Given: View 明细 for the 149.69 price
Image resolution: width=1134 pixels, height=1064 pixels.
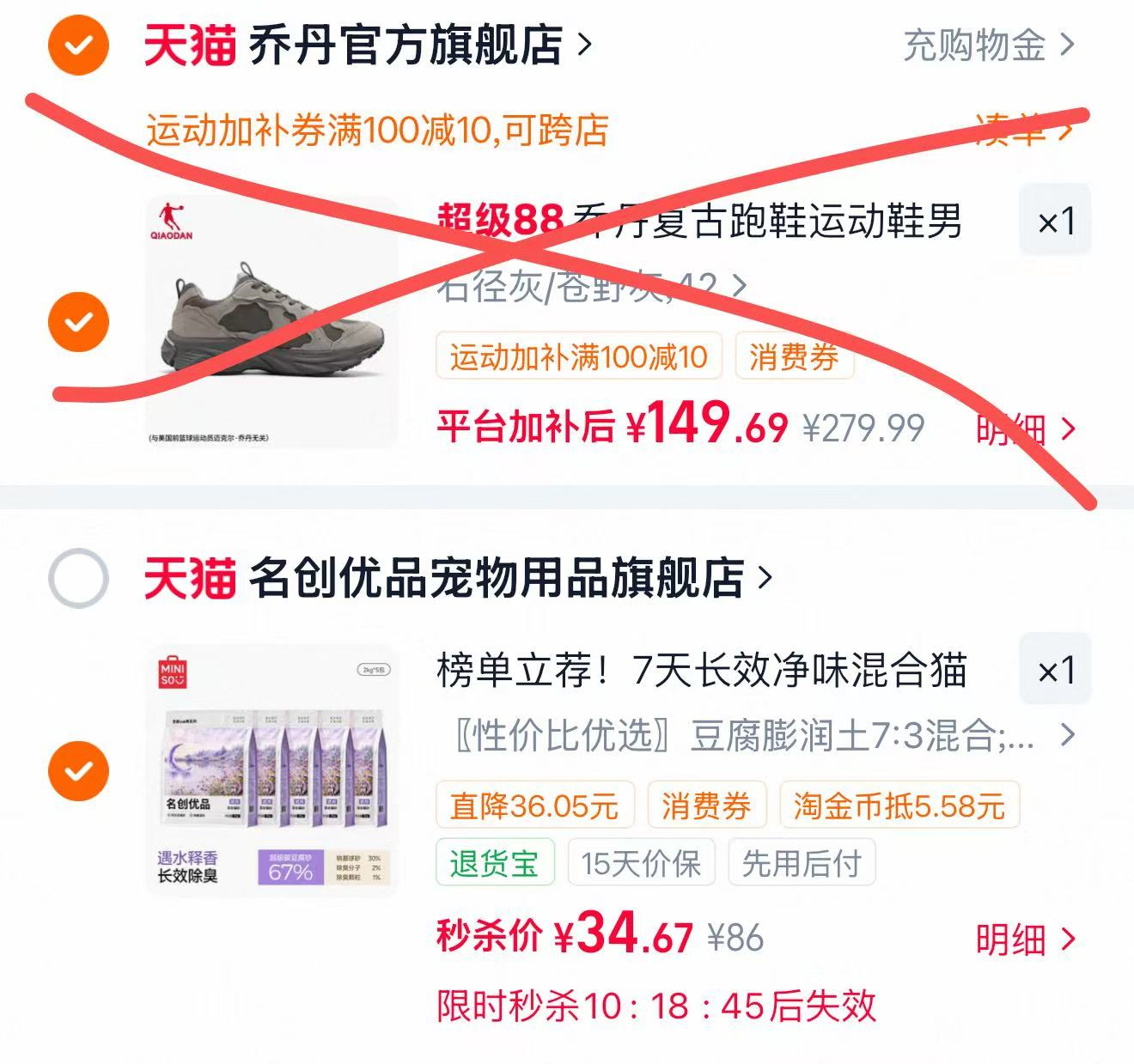Looking at the screenshot, I should coord(1025,429).
